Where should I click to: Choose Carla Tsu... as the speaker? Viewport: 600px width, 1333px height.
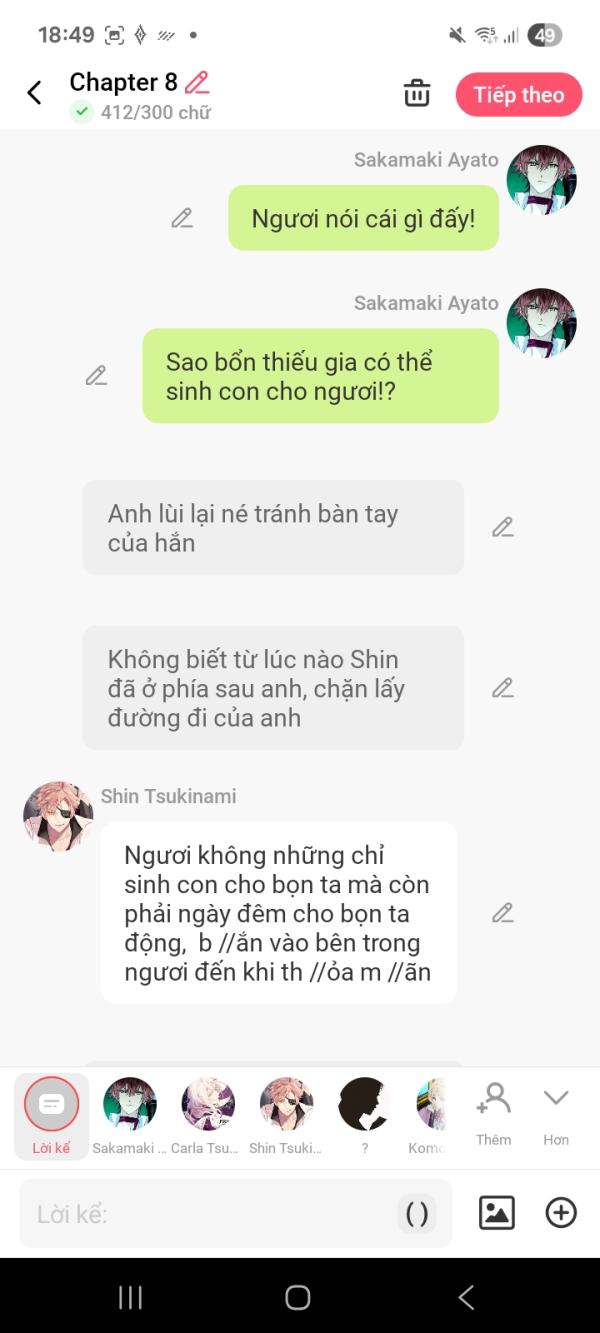pos(206,1116)
